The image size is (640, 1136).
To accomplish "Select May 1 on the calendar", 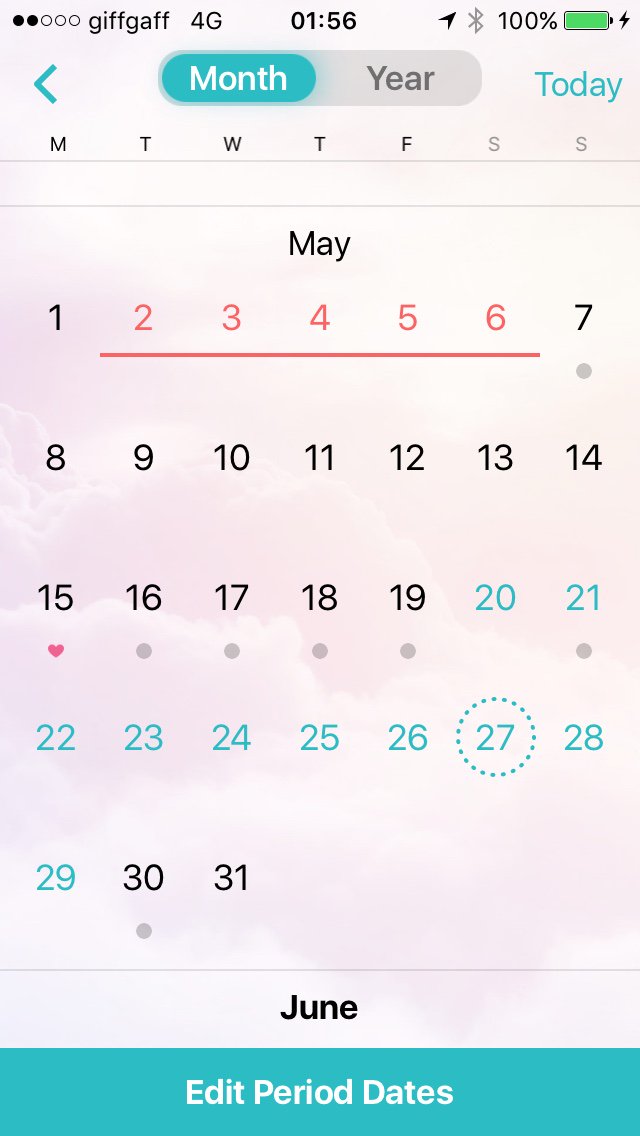I will tap(56, 319).
